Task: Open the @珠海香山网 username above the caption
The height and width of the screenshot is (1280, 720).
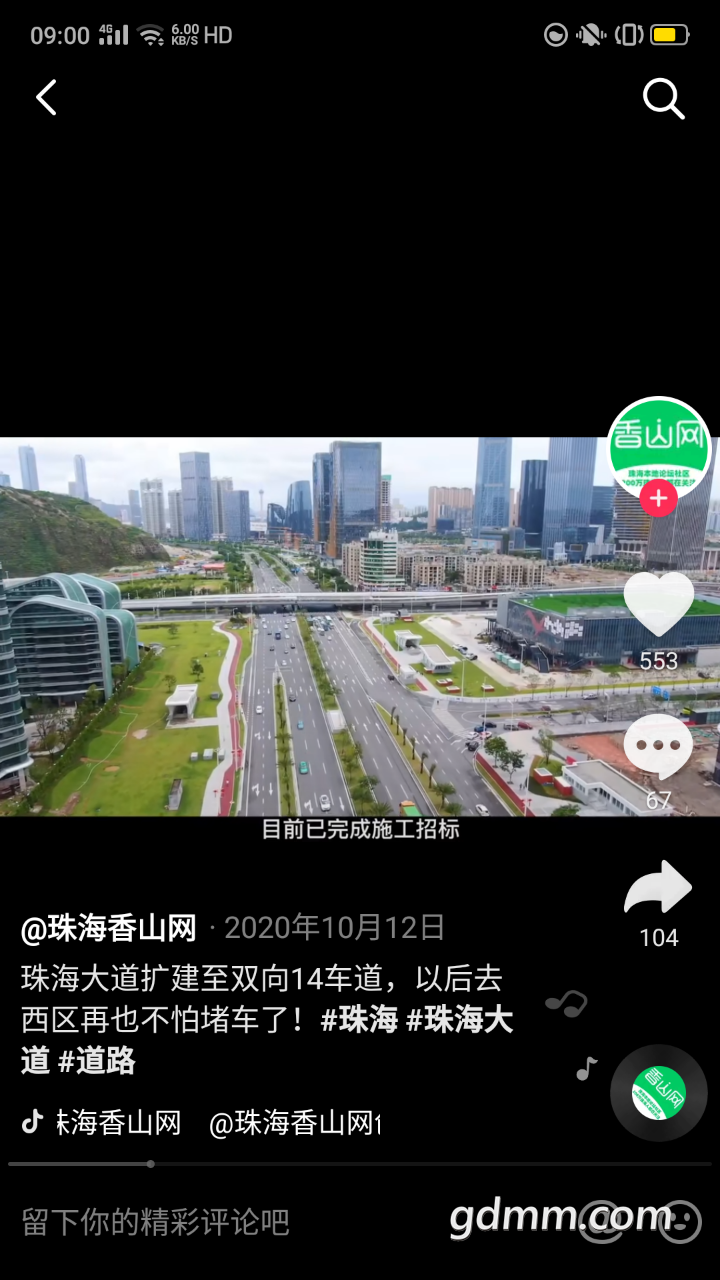Action: [109, 928]
